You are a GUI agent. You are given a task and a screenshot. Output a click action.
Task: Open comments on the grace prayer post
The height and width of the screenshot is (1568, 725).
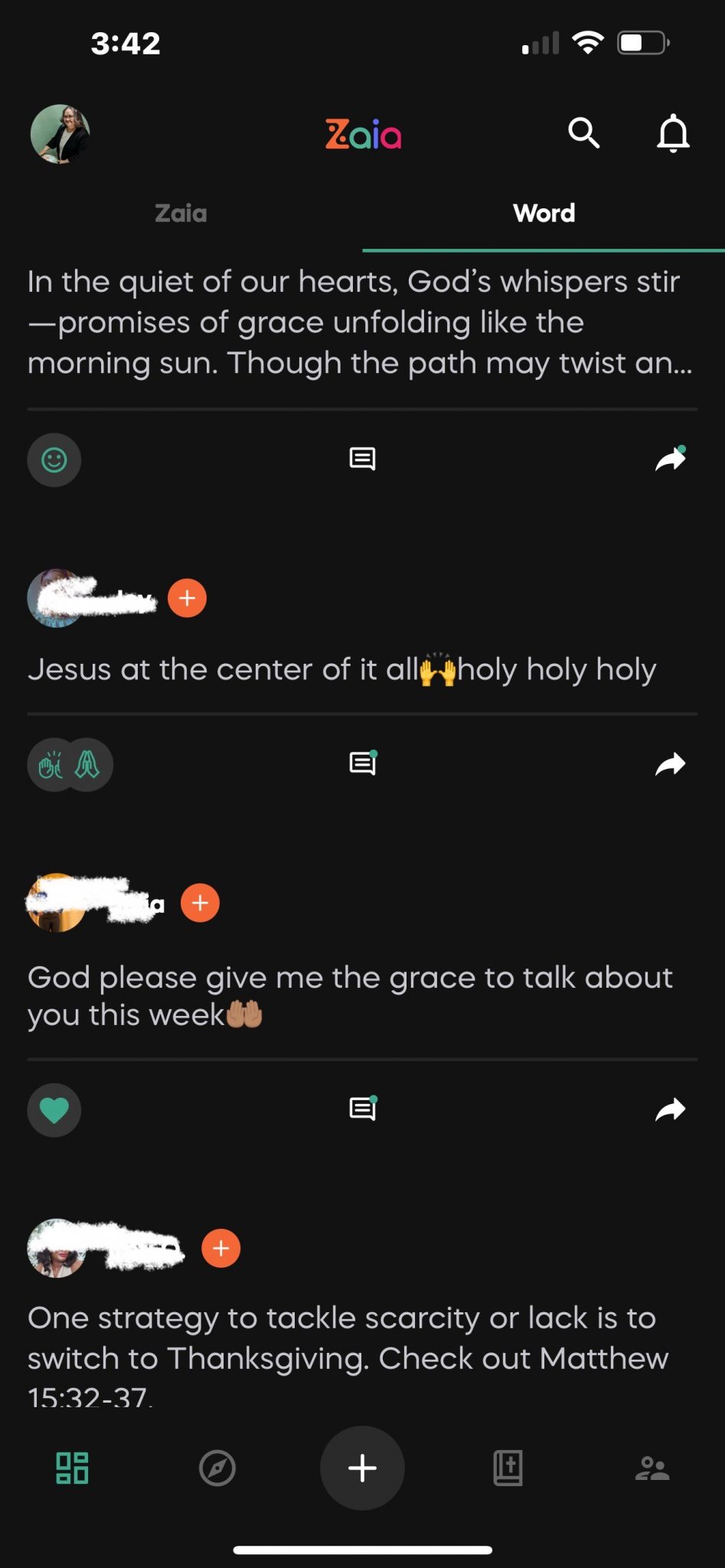(362, 1109)
